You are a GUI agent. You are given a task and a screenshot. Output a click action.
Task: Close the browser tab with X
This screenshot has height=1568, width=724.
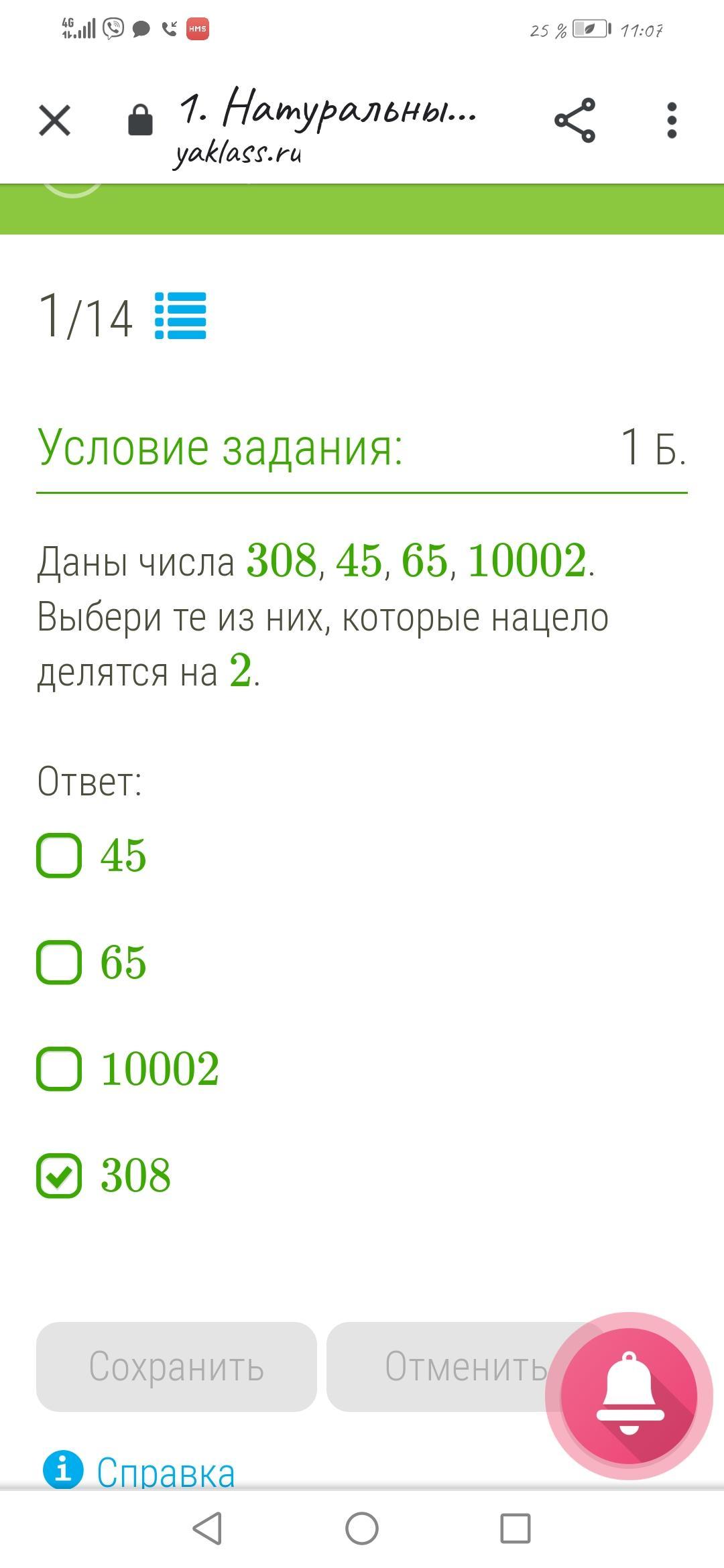55,121
